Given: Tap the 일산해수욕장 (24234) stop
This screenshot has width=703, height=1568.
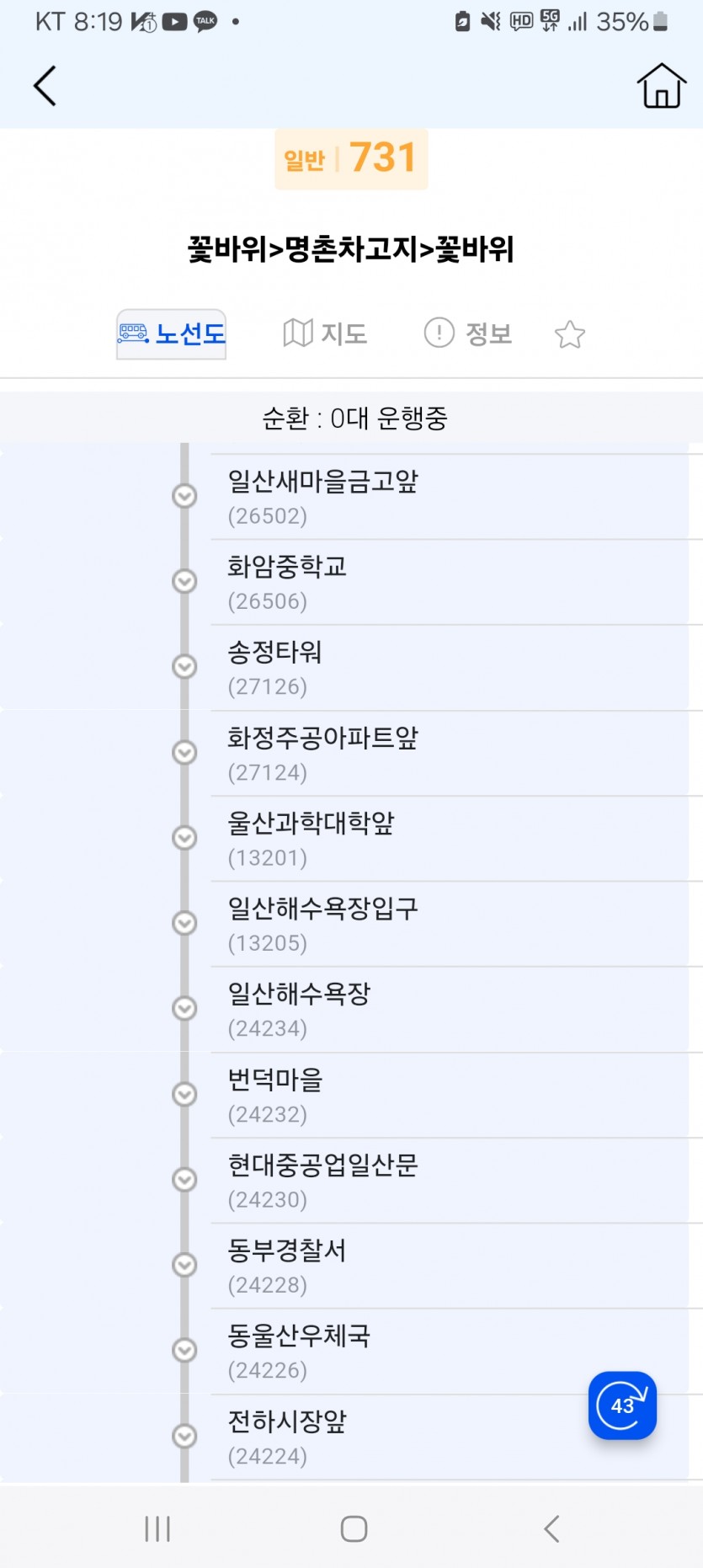Looking at the screenshot, I should [x=456, y=1010].
